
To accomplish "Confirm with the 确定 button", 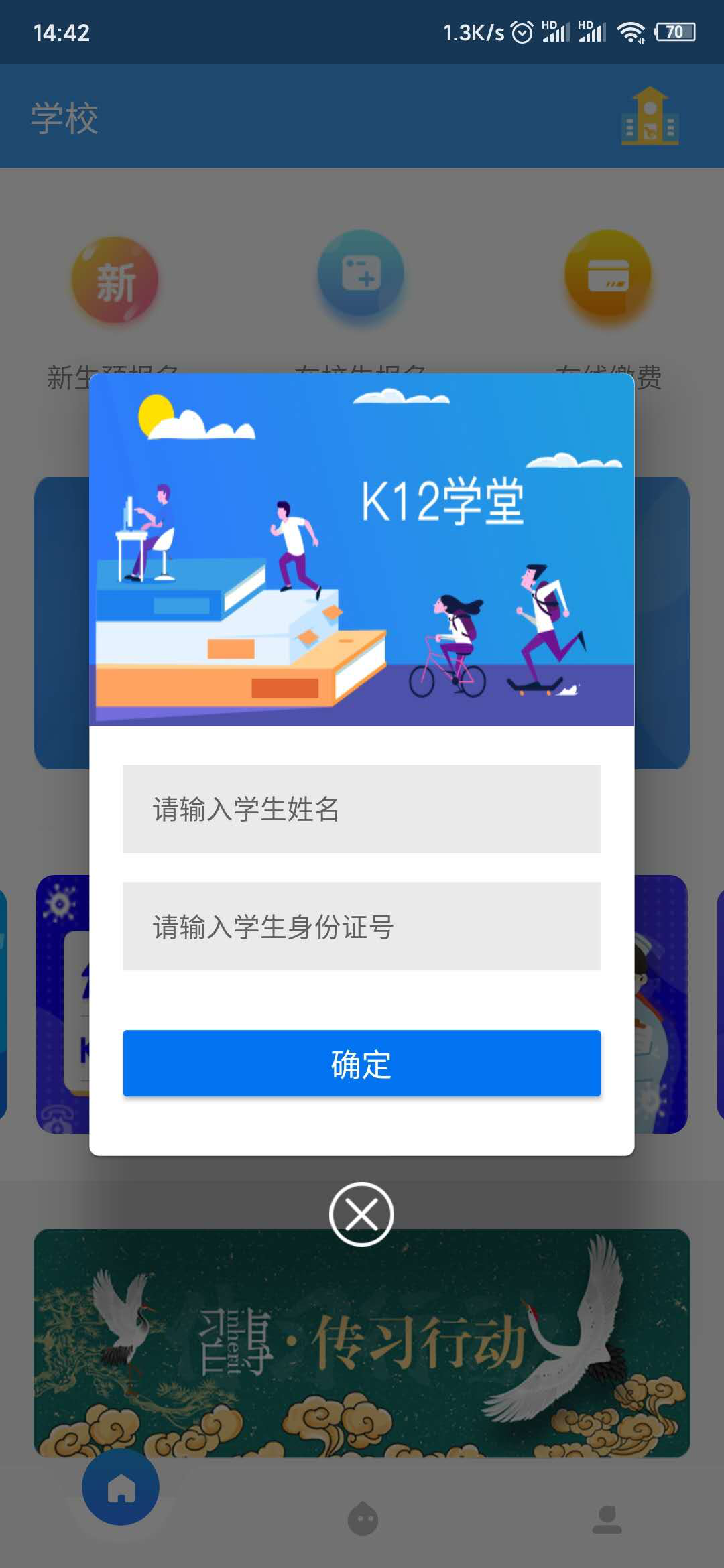I will [x=361, y=1063].
